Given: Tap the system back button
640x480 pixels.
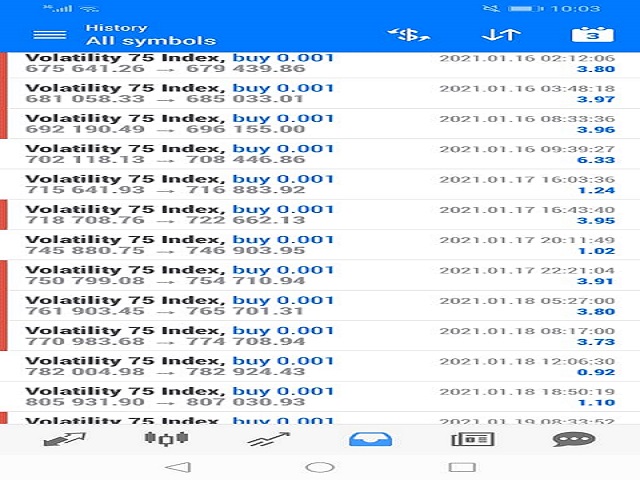Looking at the screenshot, I should click(179, 467).
